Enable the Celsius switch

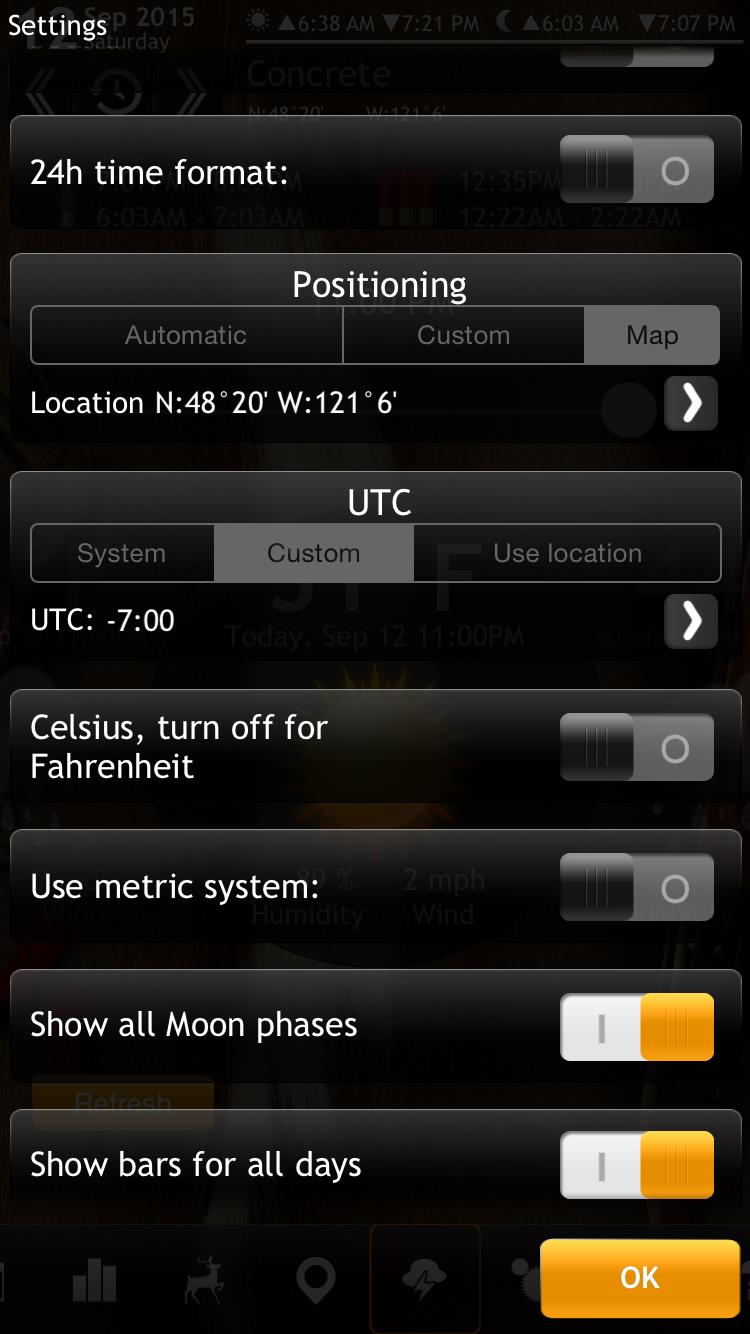point(636,747)
